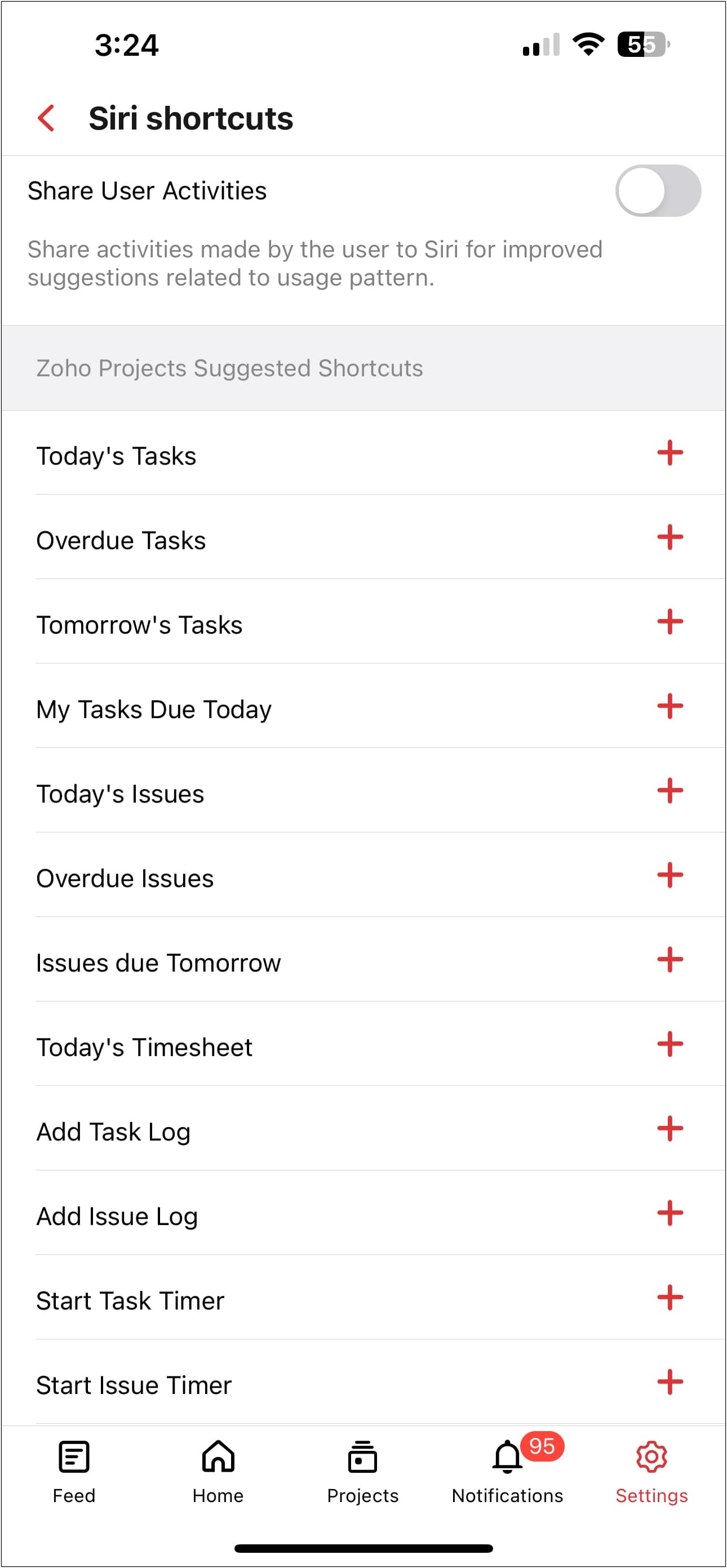Screen dimensions: 727x1568
Task: Add the Overdue Issues shortcut
Action: [670, 875]
